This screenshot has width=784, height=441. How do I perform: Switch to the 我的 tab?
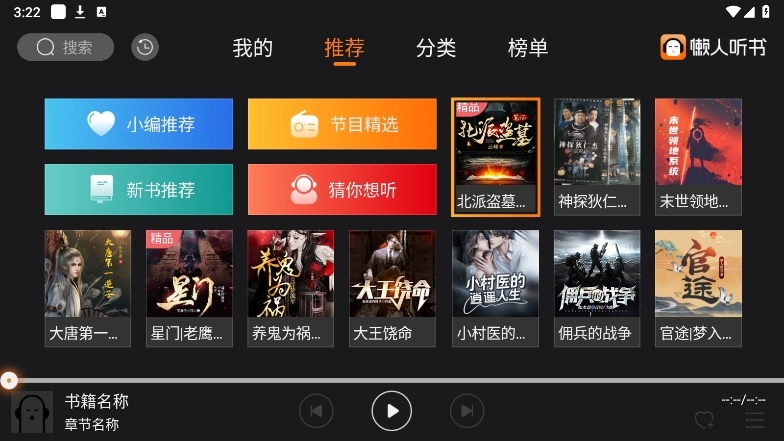(252, 48)
